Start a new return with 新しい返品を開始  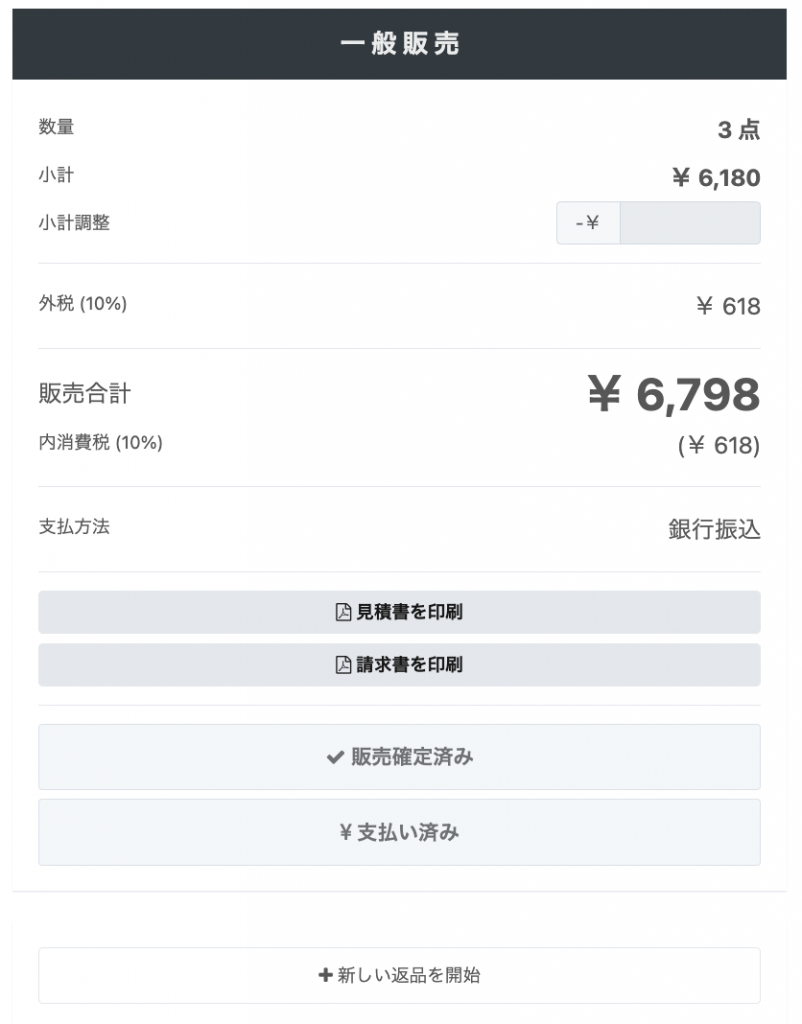coord(399,975)
